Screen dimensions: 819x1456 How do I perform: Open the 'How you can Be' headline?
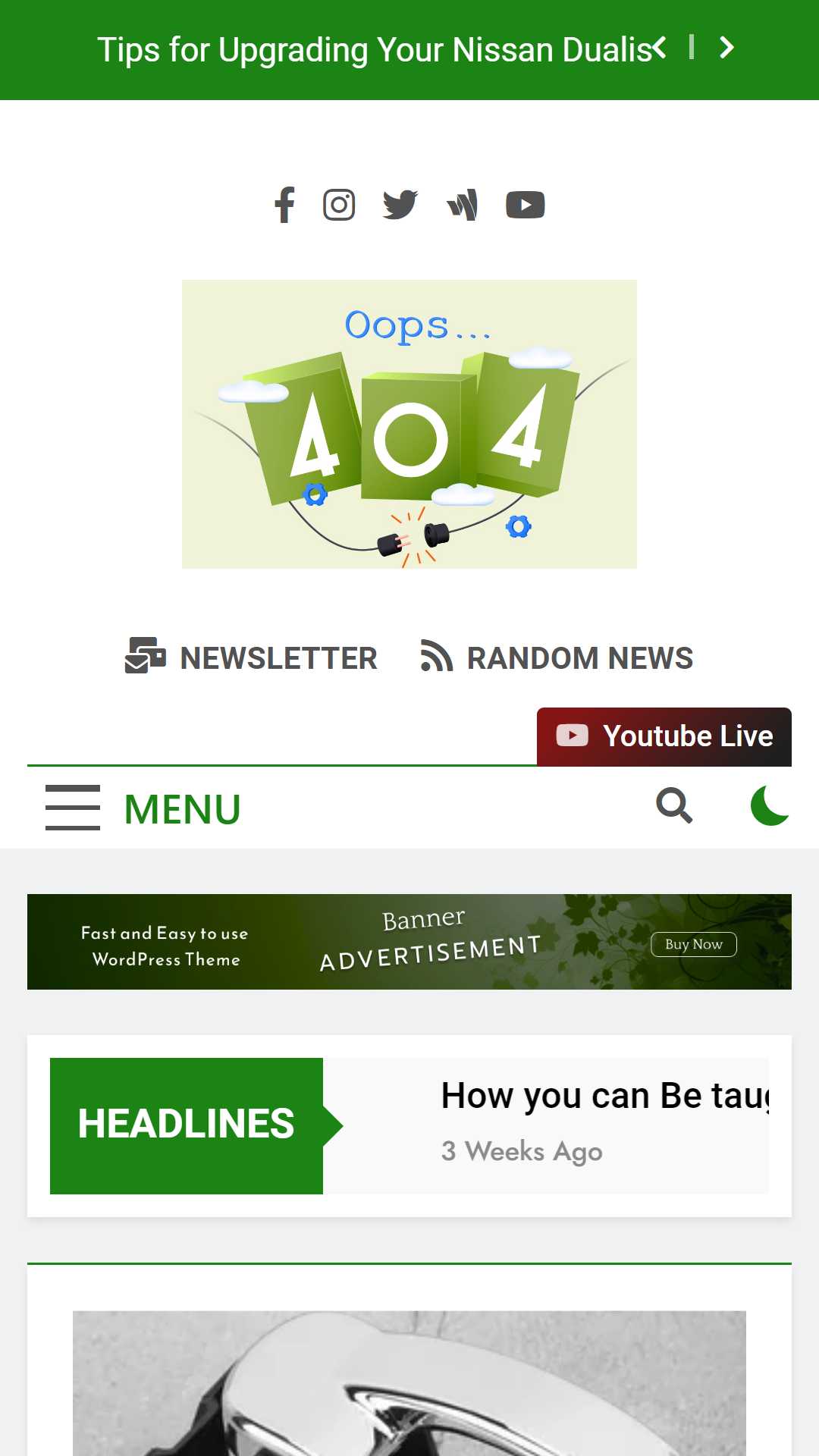click(x=605, y=1096)
